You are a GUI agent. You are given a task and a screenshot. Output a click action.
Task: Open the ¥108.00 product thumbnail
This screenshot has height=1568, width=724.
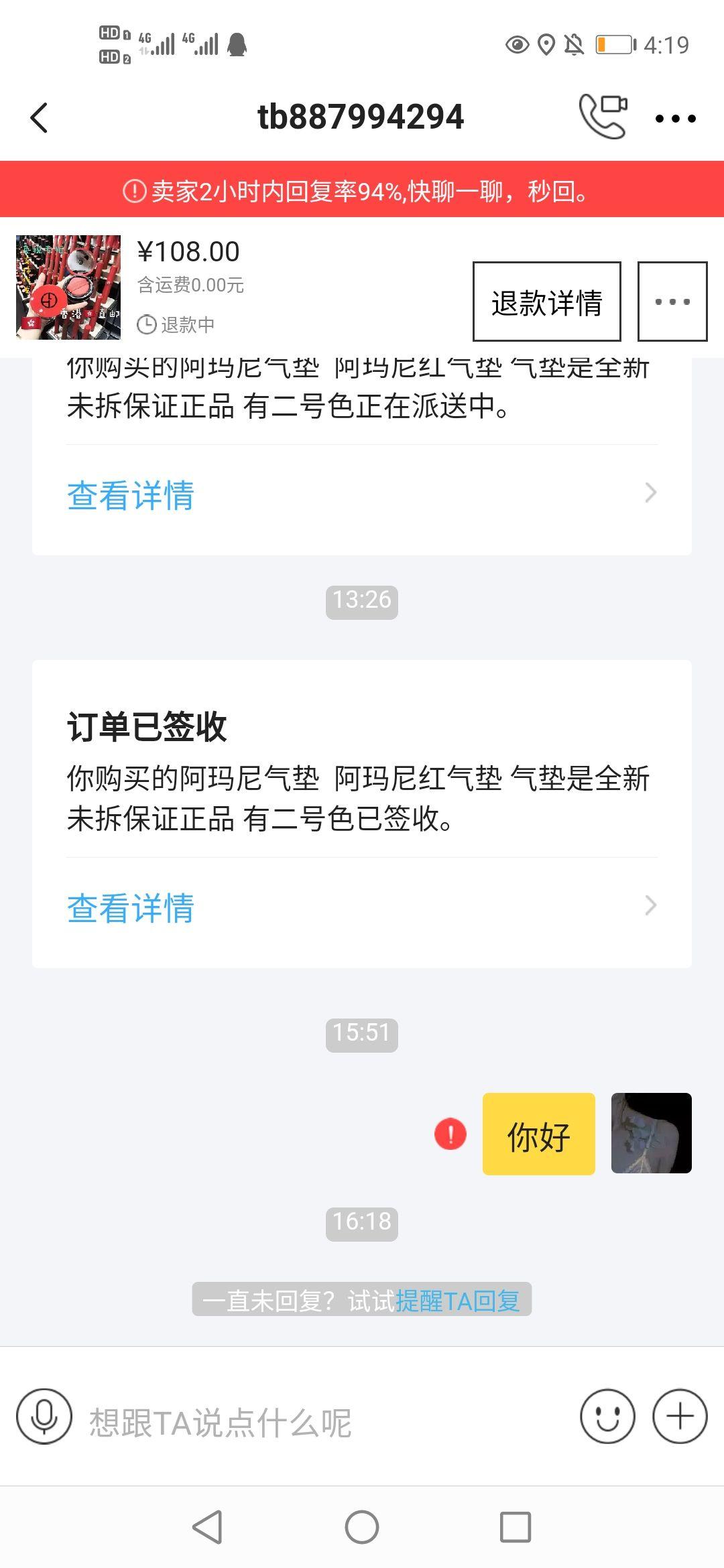point(68,287)
